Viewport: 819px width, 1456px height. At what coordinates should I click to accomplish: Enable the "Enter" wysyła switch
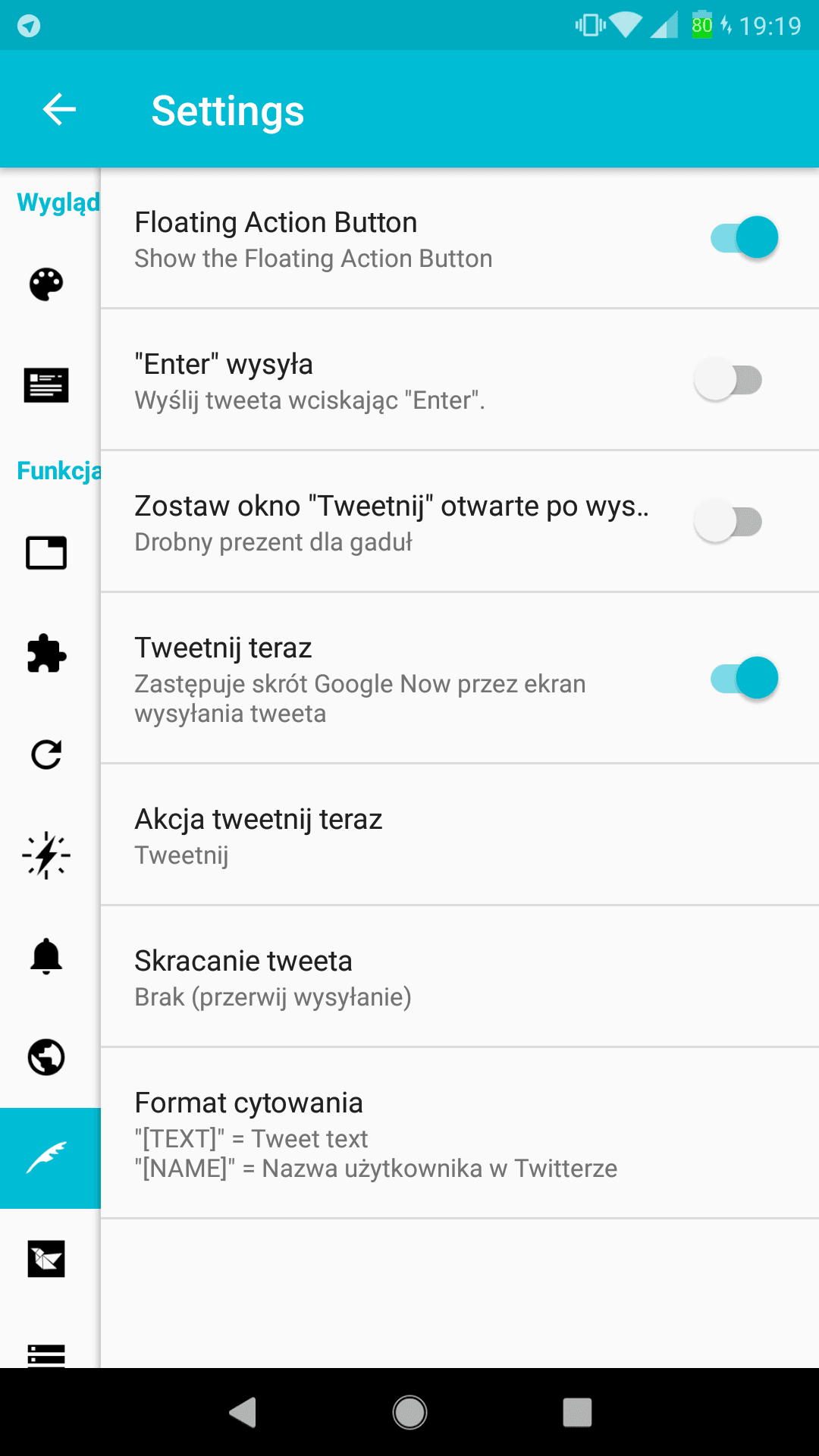(x=728, y=380)
